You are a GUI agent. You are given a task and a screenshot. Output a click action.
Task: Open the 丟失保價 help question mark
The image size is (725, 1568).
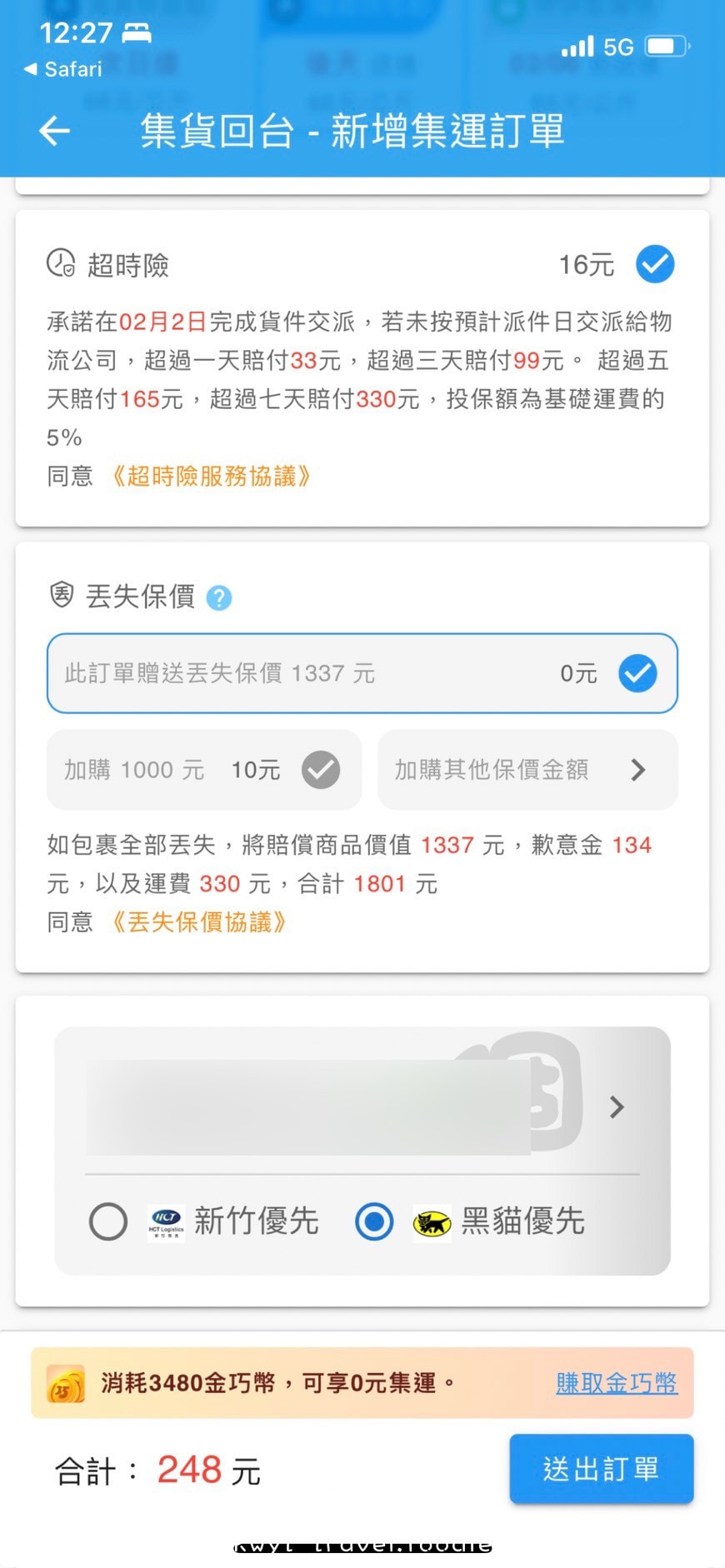(x=219, y=598)
